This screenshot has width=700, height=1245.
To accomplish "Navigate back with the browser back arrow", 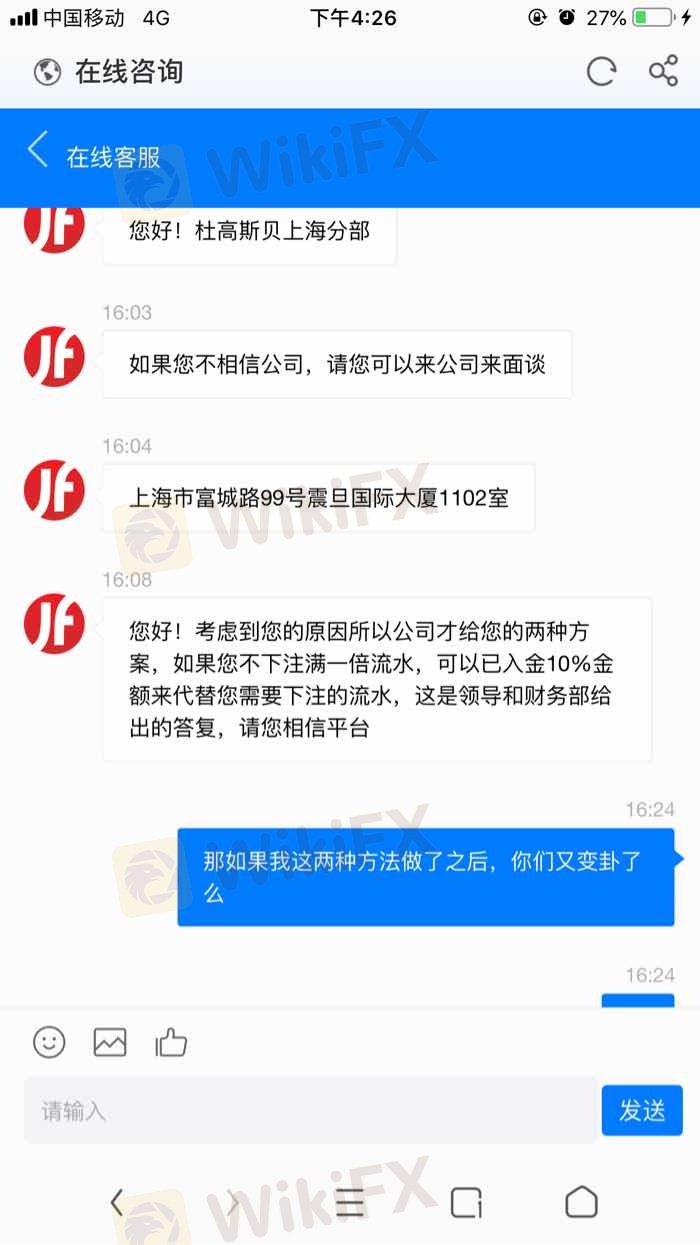I will [x=117, y=1202].
